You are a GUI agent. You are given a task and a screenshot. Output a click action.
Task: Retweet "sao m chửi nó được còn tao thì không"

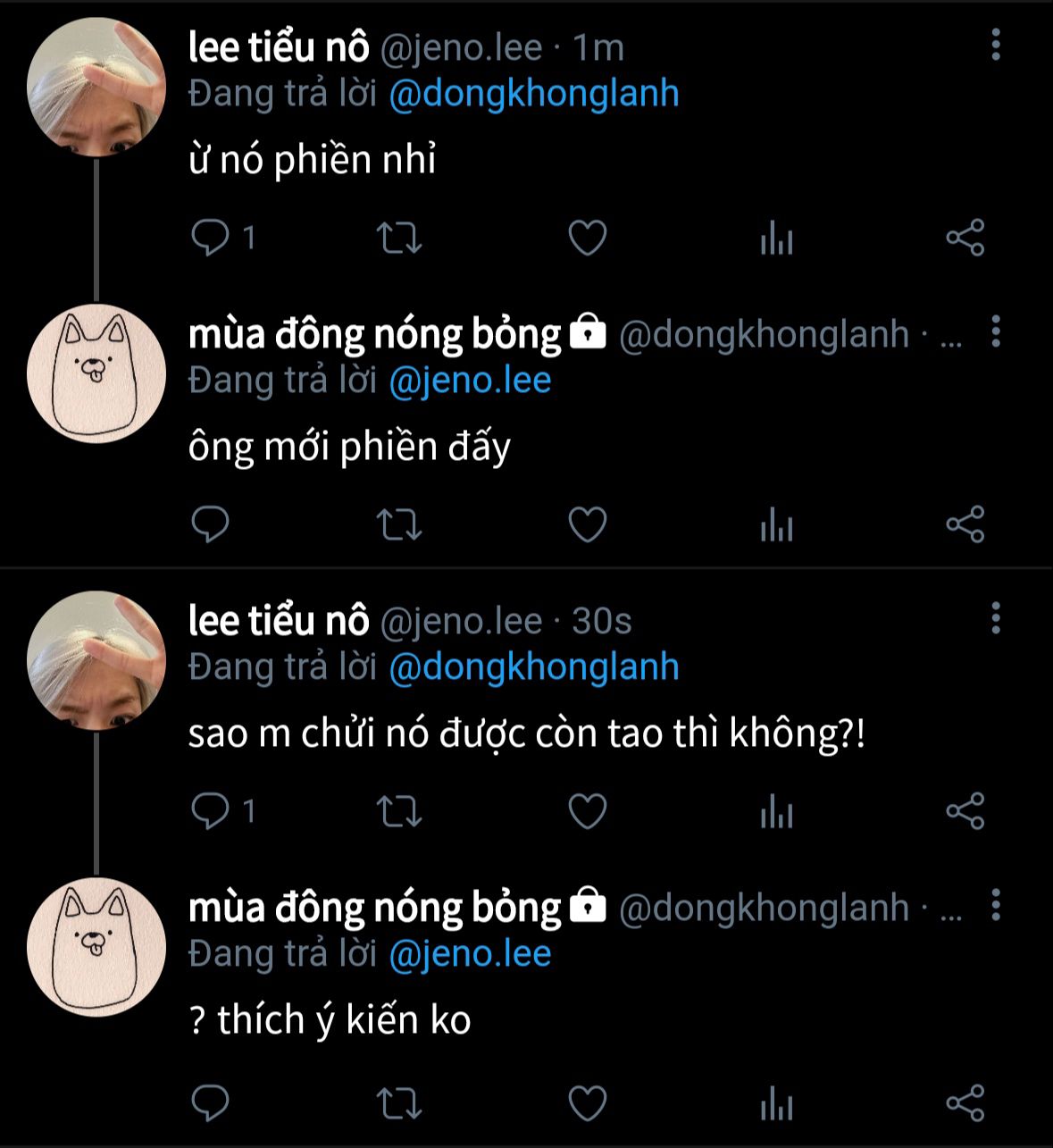398,812
